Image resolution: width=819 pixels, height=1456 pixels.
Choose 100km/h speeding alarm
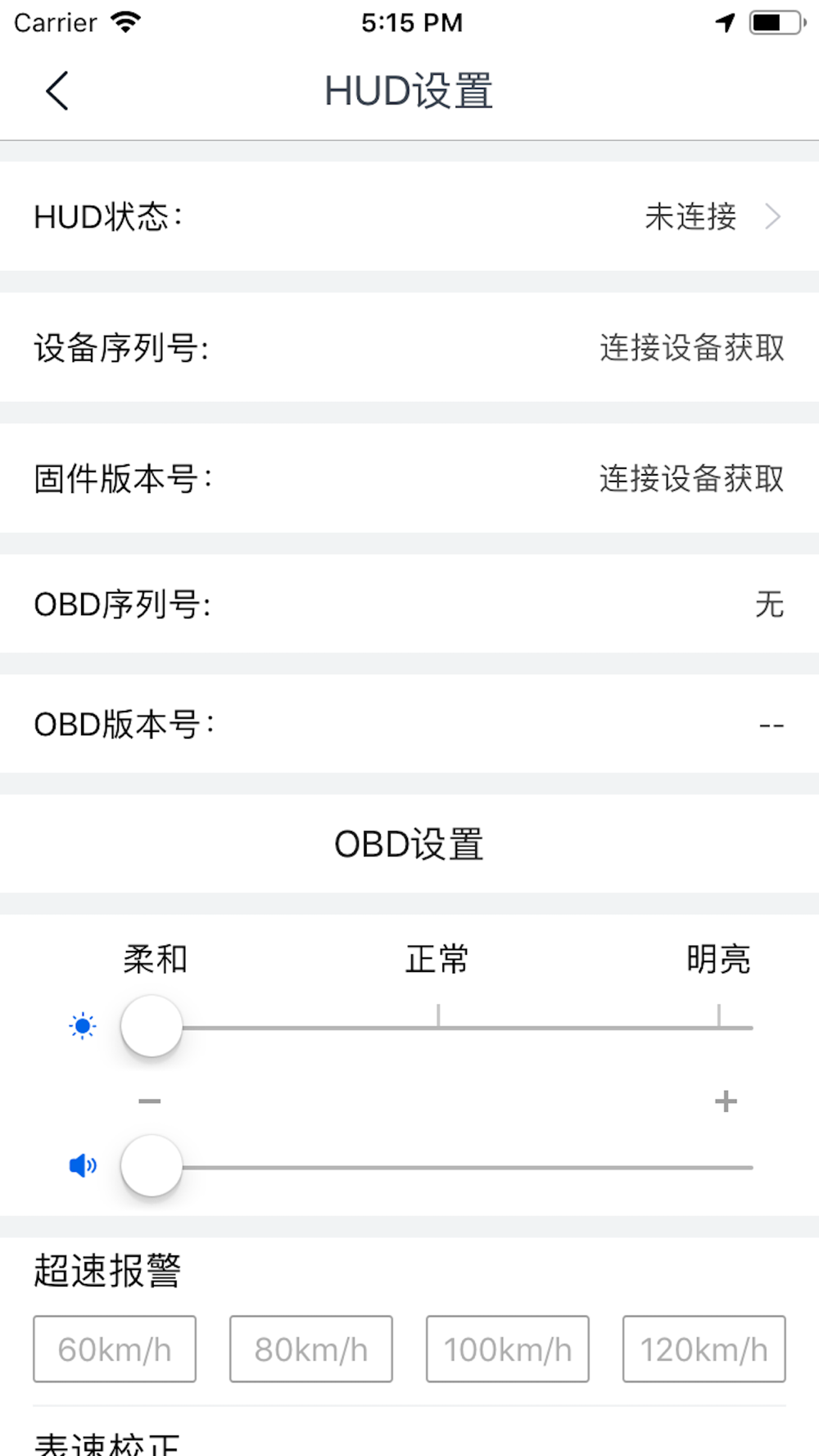point(508,1349)
